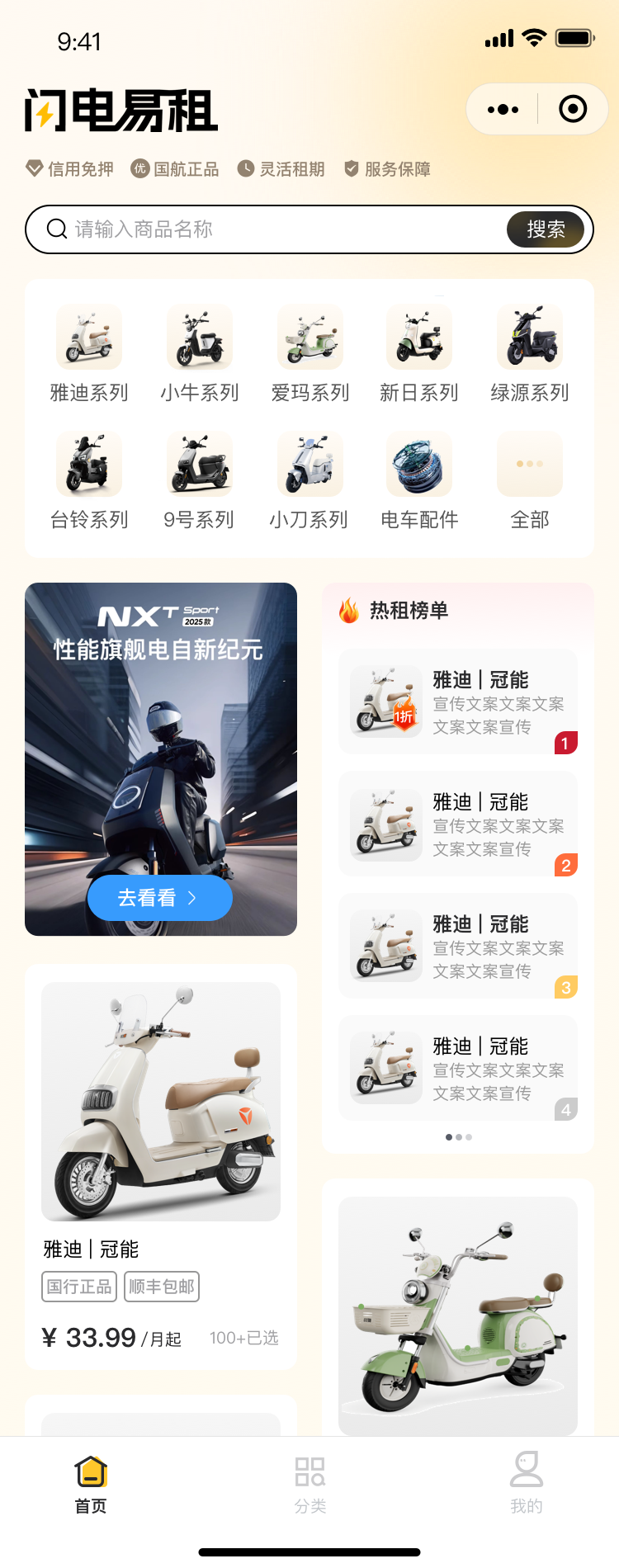Open the rank 1 item in 热租榜单
The height and width of the screenshot is (1568, 619).
click(458, 701)
